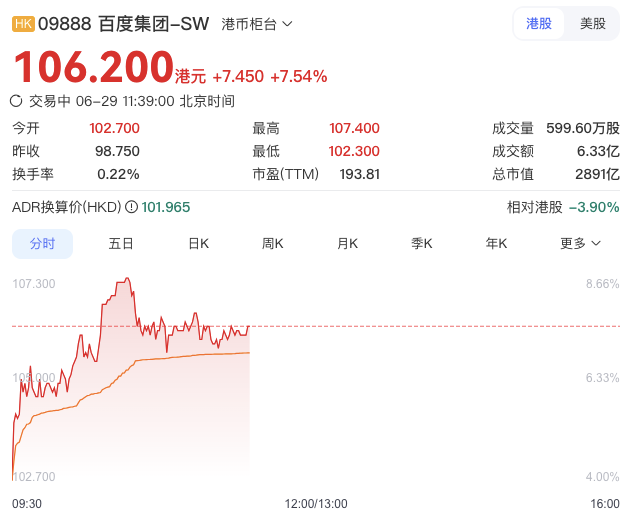This screenshot has height=512, width=629.
Task: Switch to 年K yearly chart
Action: click(496, 244)
